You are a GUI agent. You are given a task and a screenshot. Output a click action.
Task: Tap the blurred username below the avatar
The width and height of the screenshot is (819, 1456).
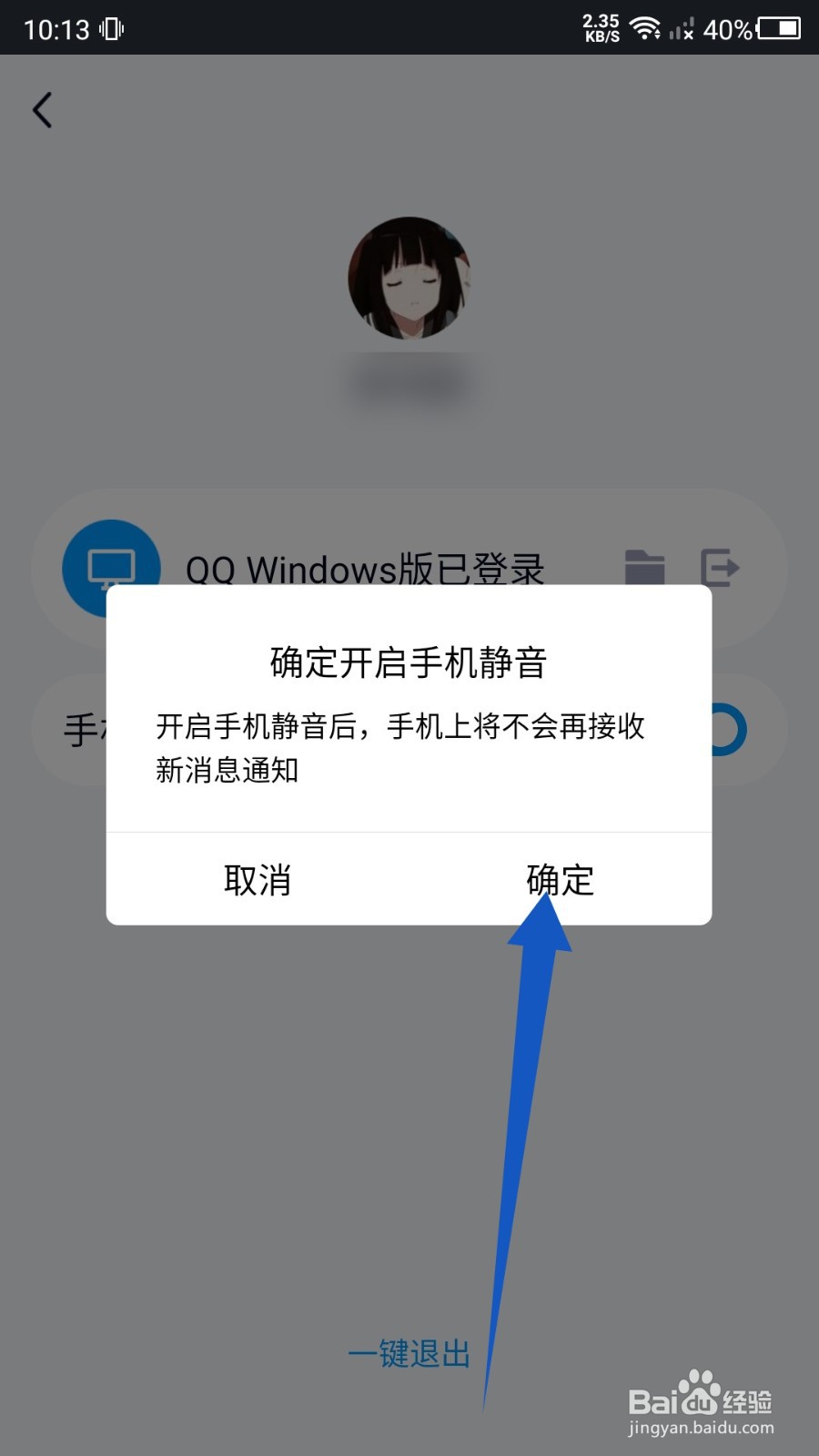point(409,382)
